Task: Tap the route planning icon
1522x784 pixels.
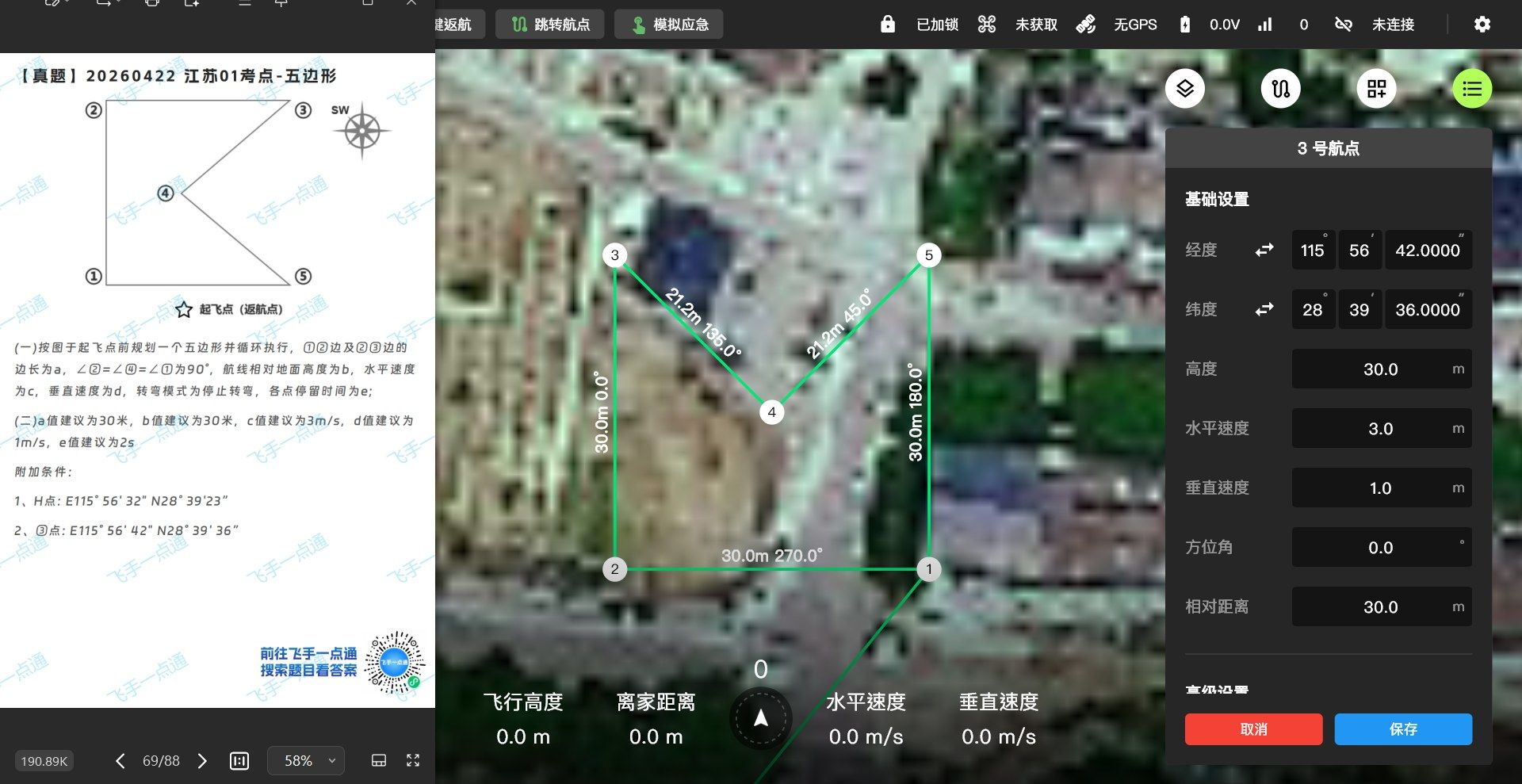Action: (1281, 88)
